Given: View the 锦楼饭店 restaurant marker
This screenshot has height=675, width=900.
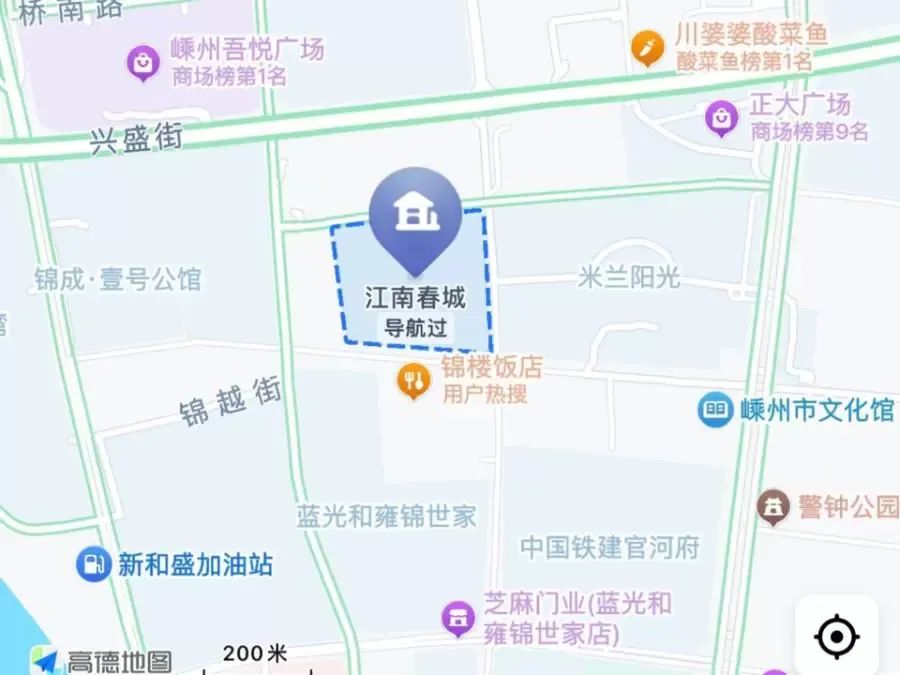Looking at the screenshot, I should tap(413, 380).
